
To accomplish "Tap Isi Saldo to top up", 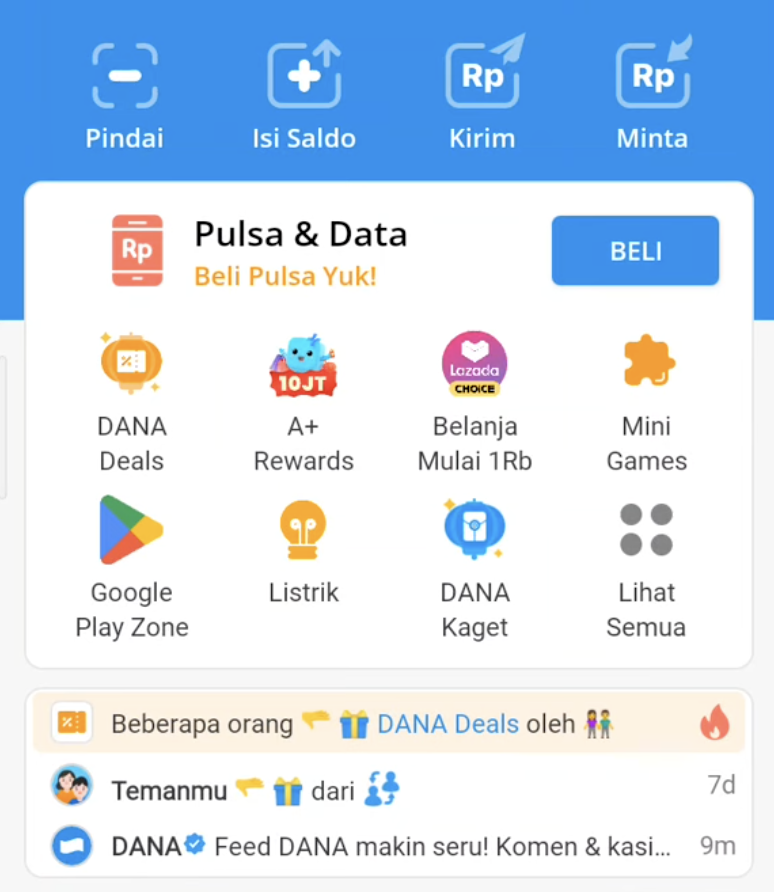I will [x=304, y=95].
